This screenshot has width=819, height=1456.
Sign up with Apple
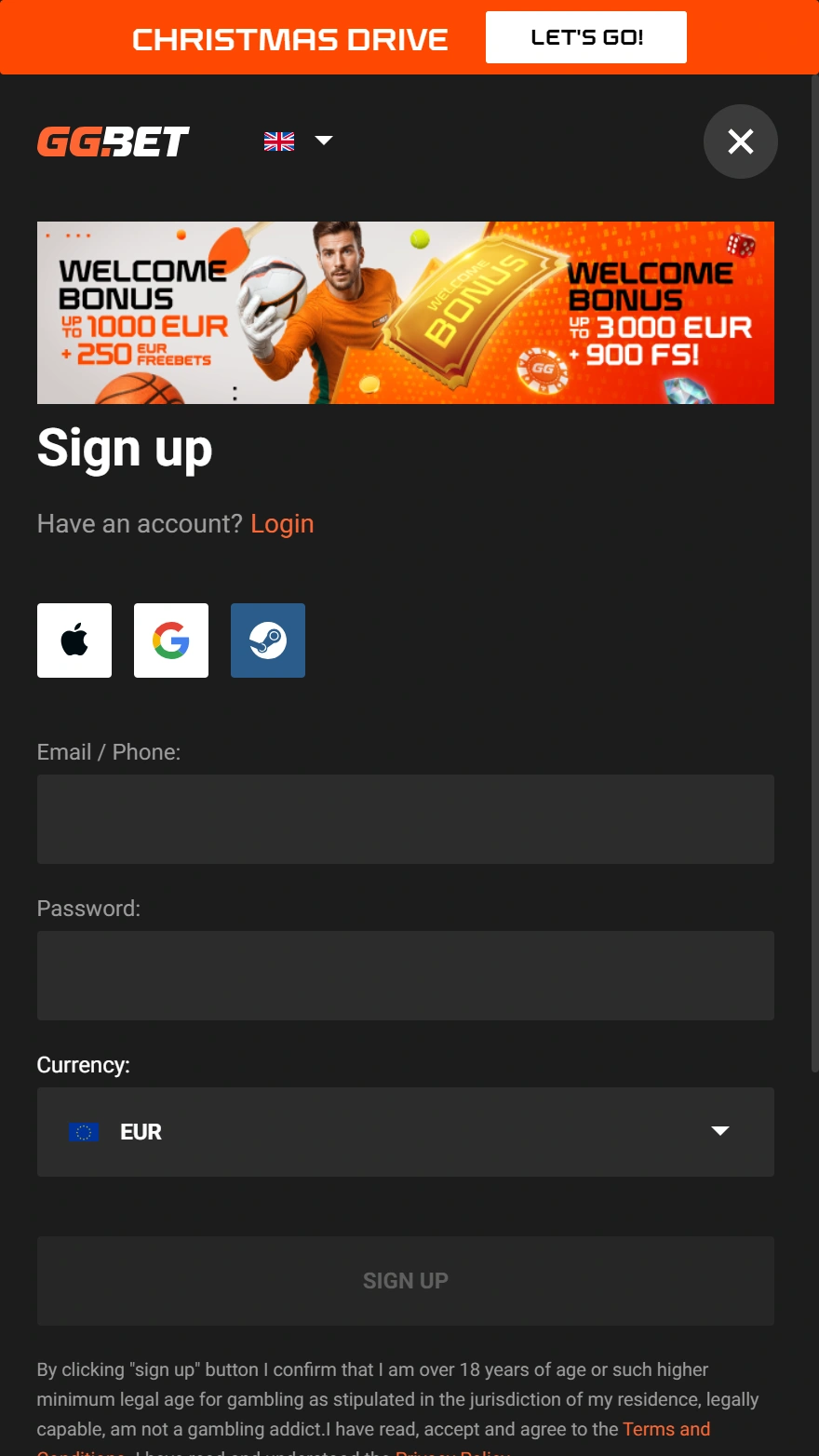click(x=74, y=640)
